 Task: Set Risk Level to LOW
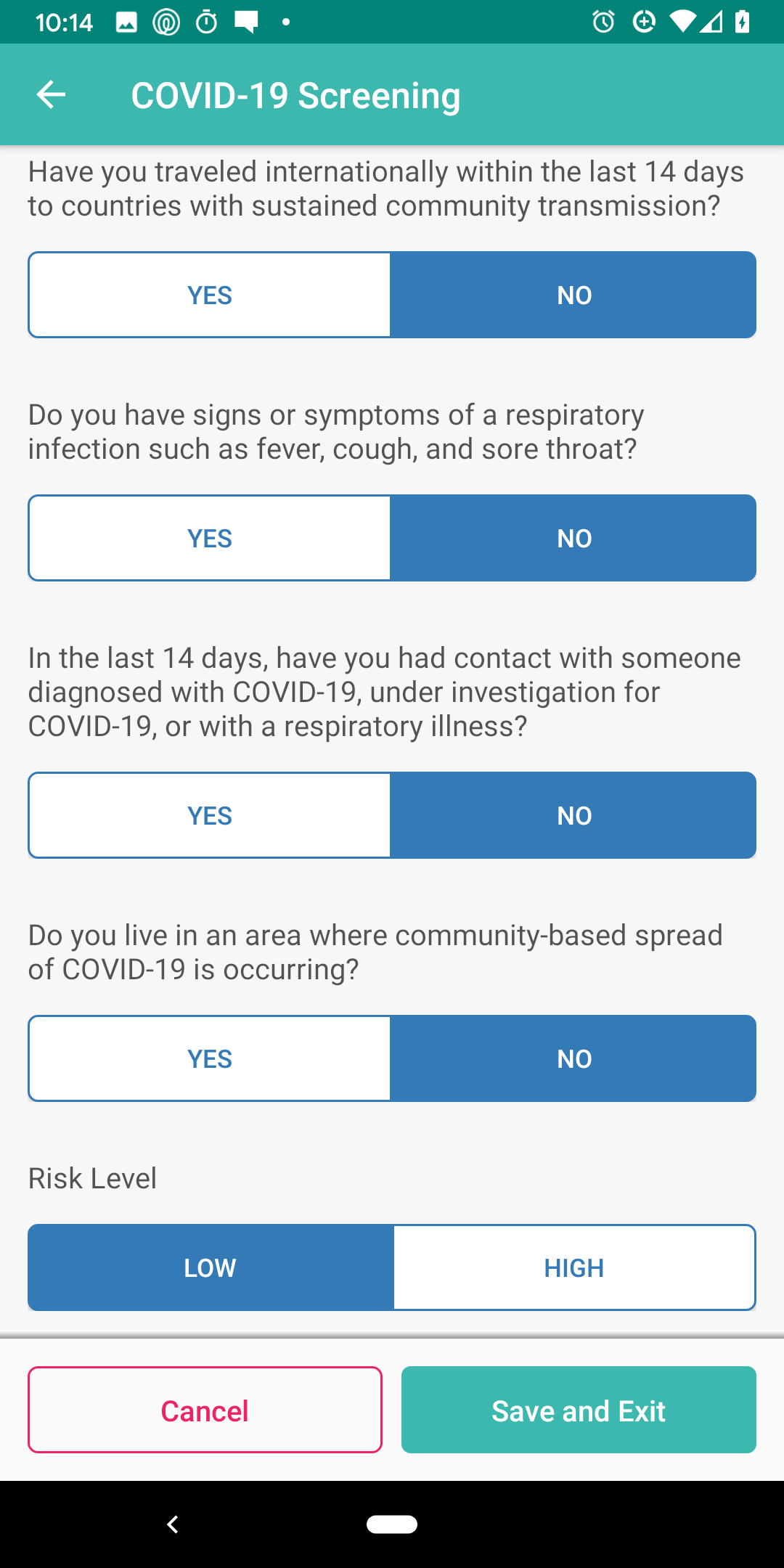pyautogui.click(x=210, y=1268)
